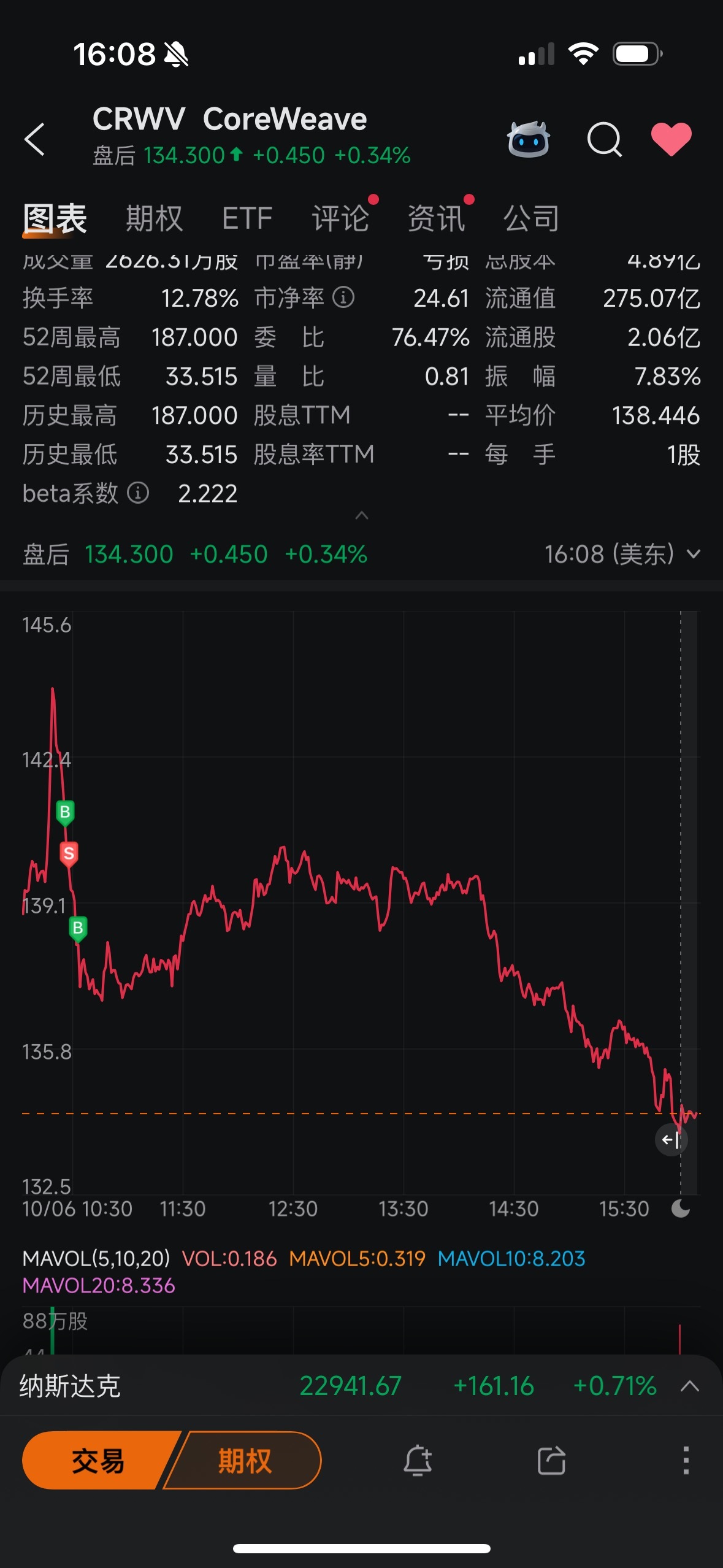Open the AI assistant robot
This screenshot has height=1568, width=723.
[530, 140]
